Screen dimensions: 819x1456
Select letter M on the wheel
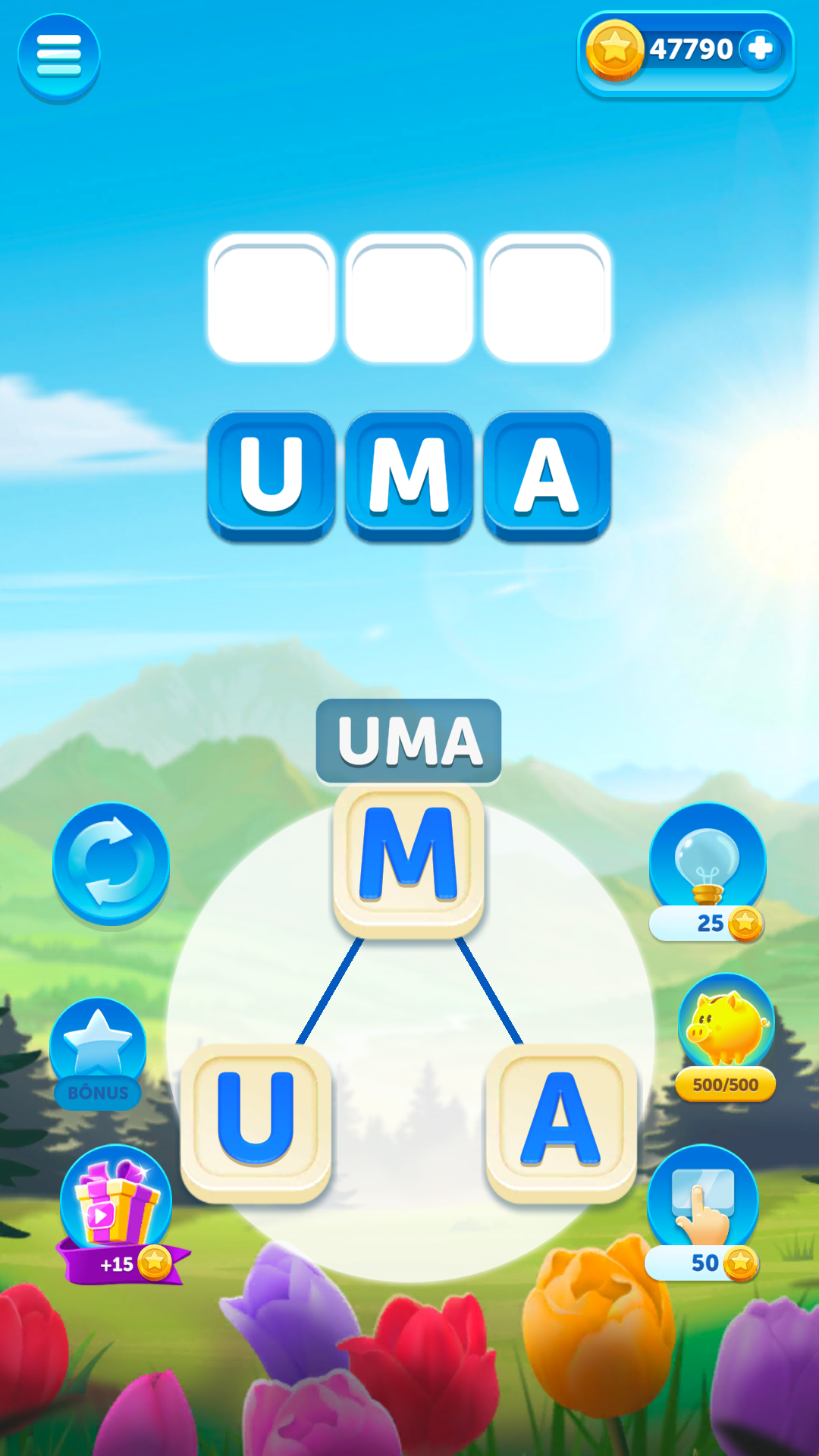[409, 859]
